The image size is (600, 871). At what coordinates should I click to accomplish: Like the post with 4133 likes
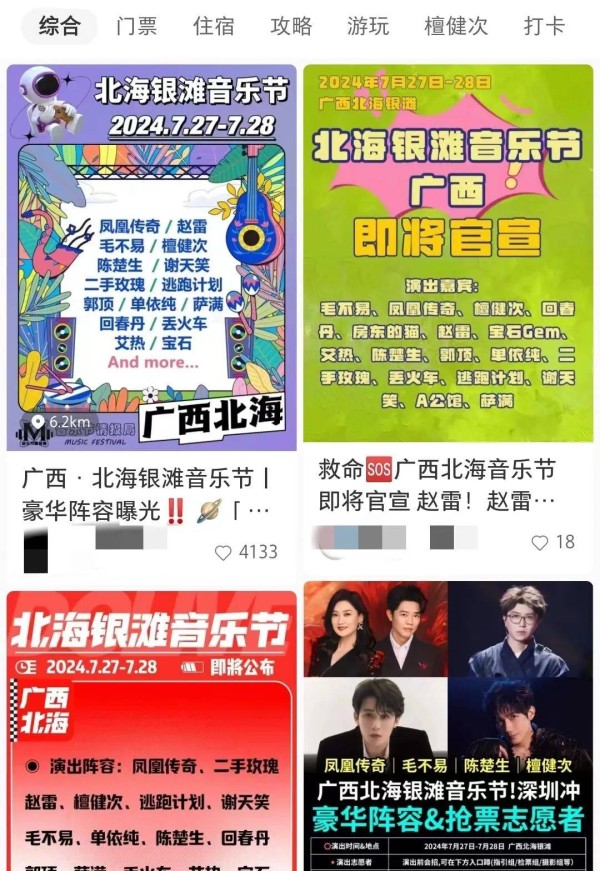point(224,552)
